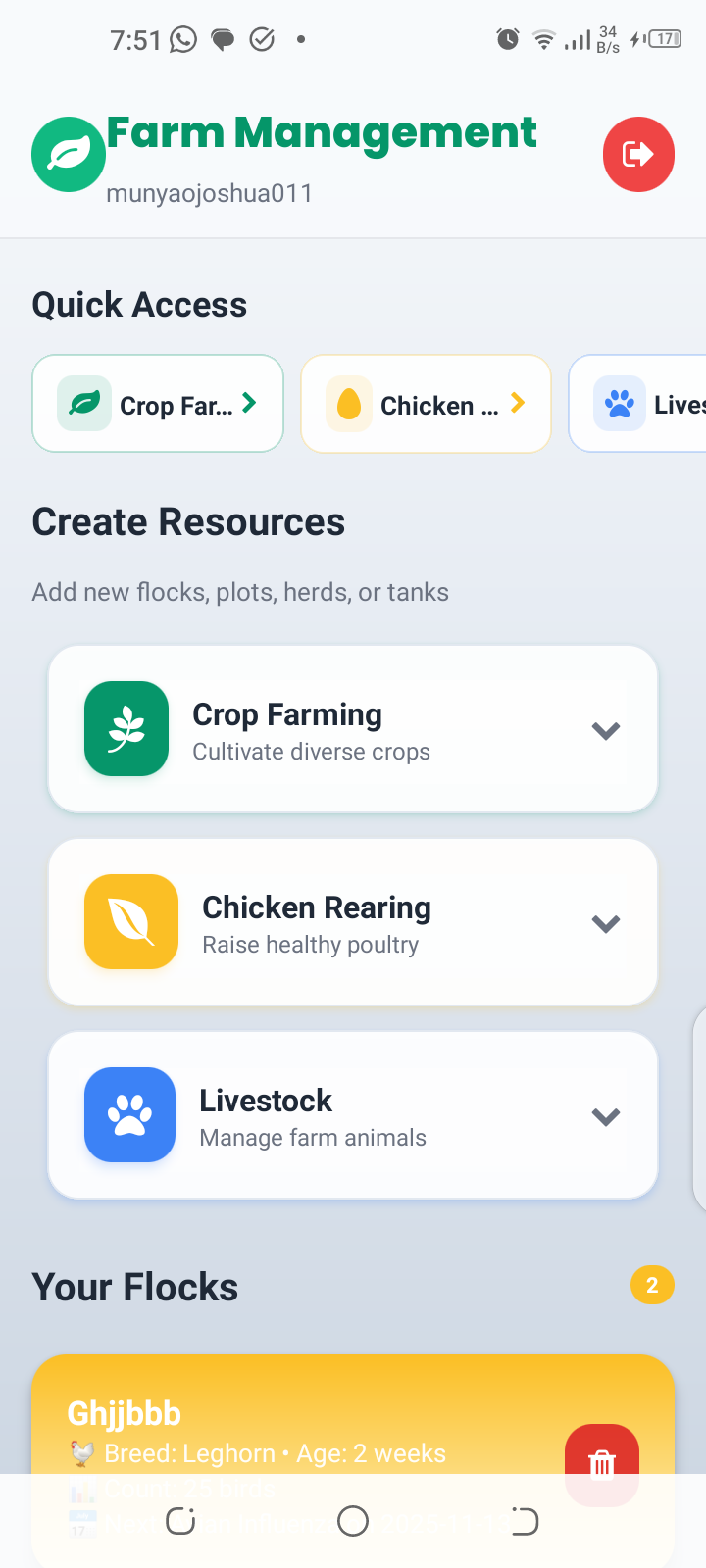Expand the Chicken Rearing resource card
This screenshot has width=706, height=1568.
[353, 921]
